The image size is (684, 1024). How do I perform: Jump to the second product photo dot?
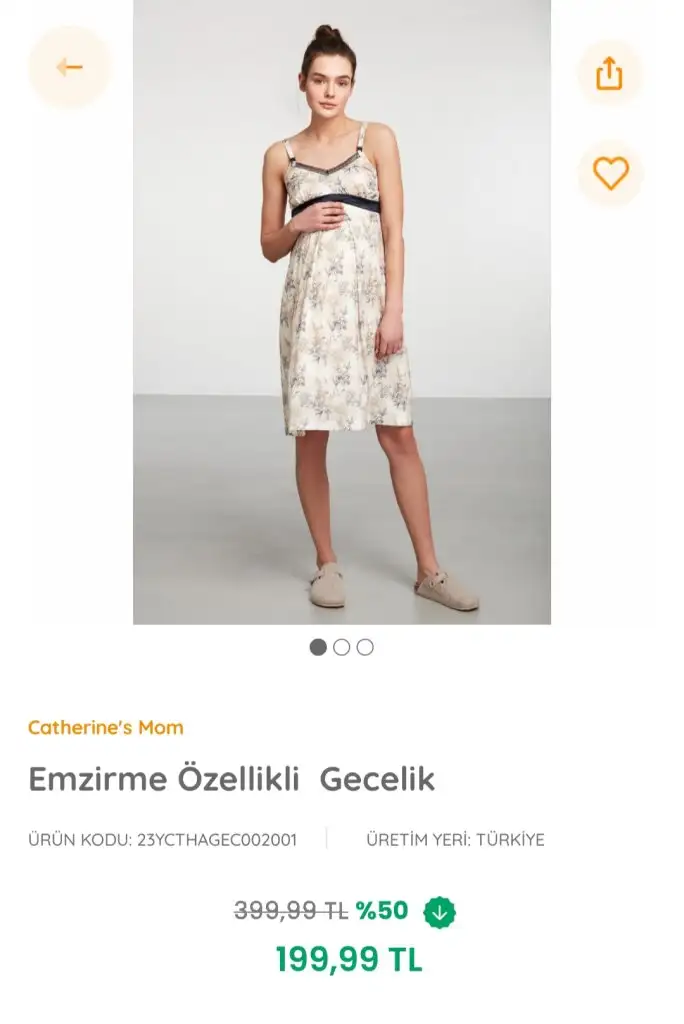342,647
